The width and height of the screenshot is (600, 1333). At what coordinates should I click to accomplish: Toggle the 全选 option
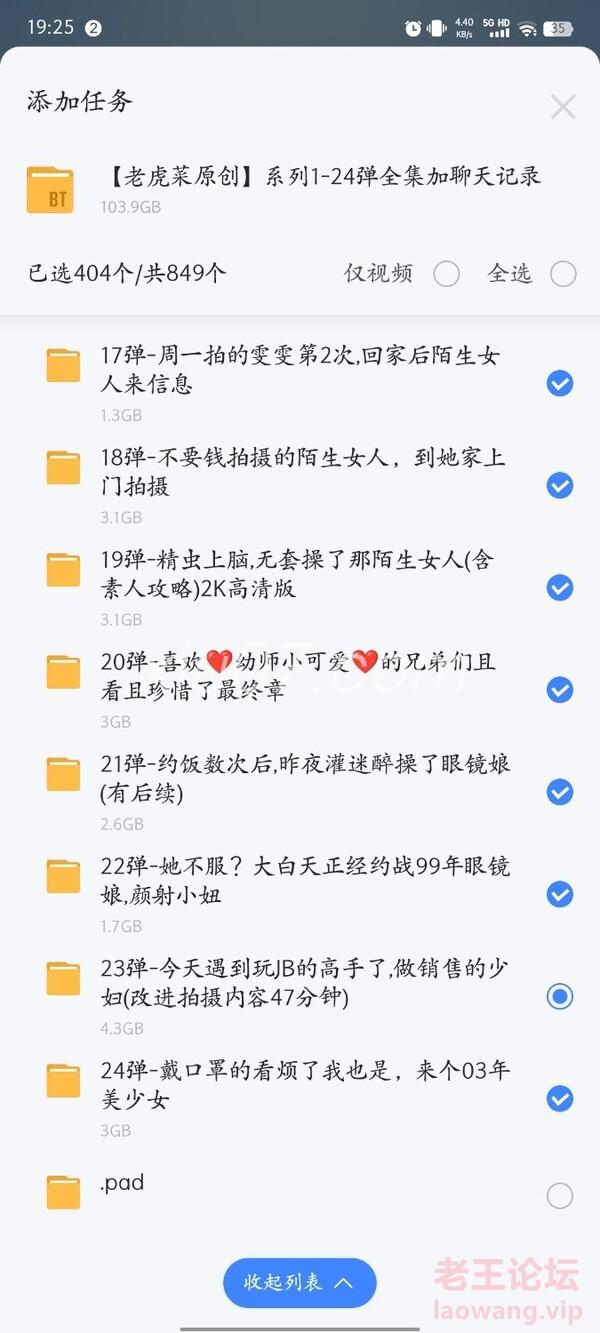[x=563, y=274]
